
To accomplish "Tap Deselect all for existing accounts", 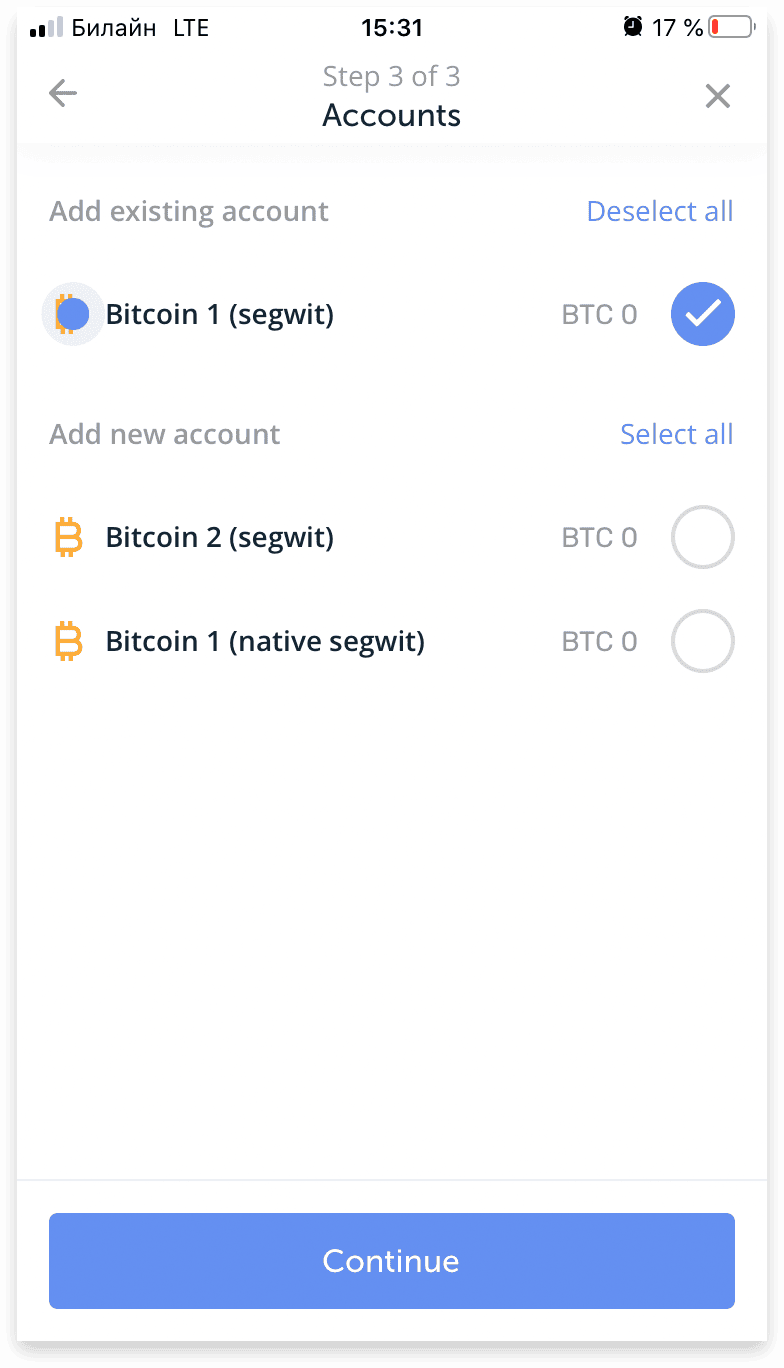I will pos(660,211).
